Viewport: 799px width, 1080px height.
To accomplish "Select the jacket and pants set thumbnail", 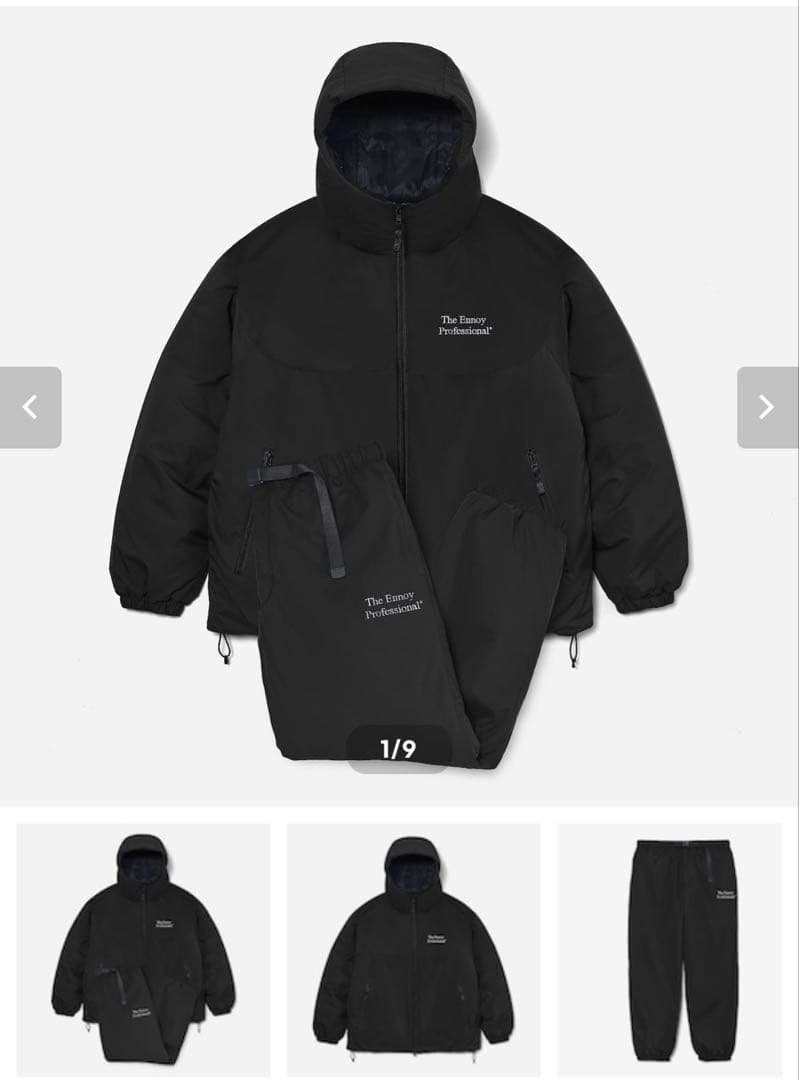I will point(143,949).
